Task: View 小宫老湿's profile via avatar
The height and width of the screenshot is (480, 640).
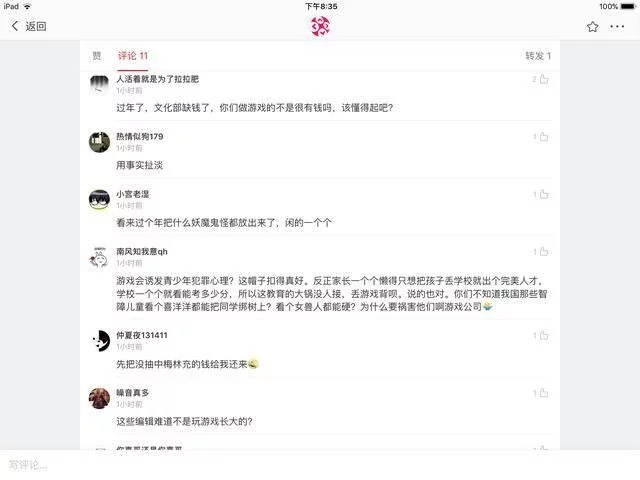Action: tap(99, 199)
